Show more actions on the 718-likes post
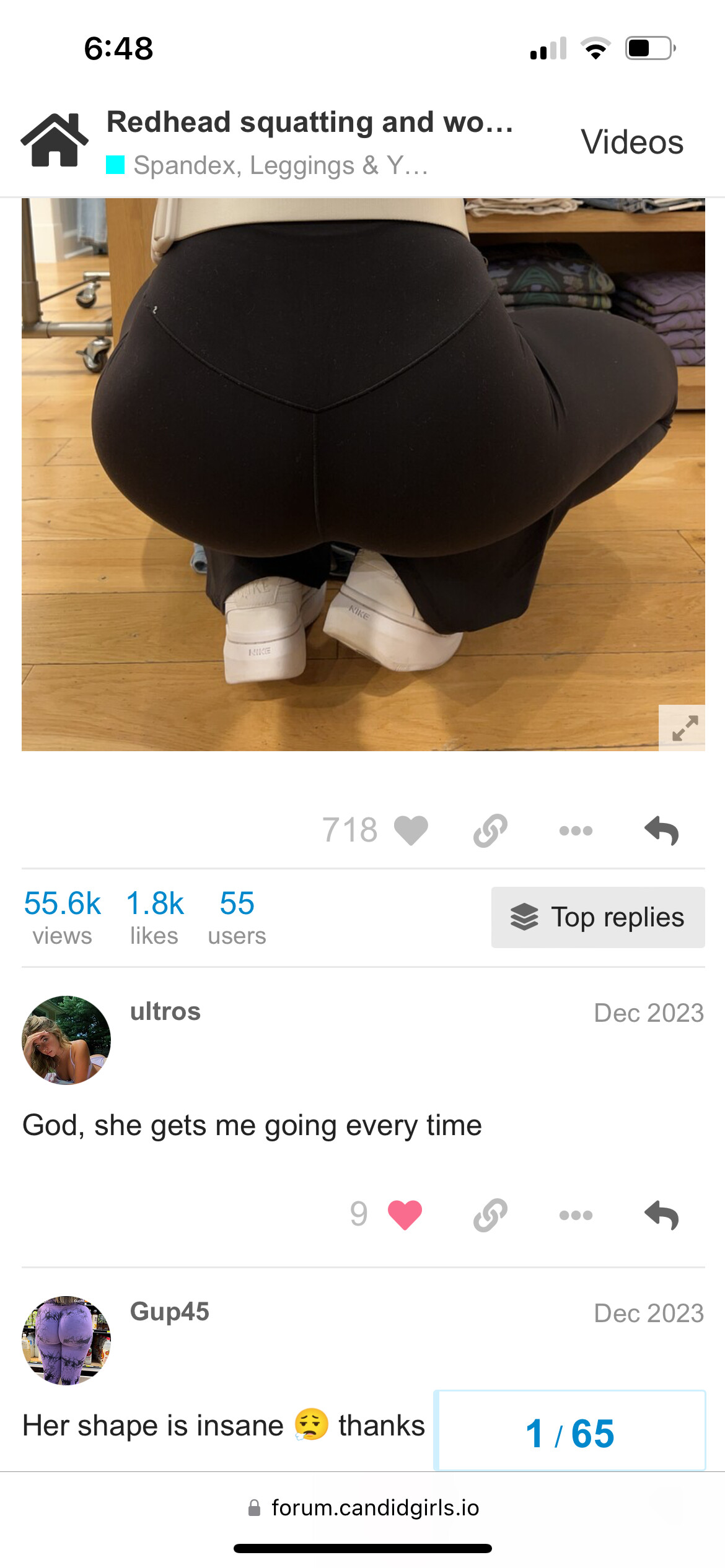This screenshot has width=725, height=1568. click(576, 830)
